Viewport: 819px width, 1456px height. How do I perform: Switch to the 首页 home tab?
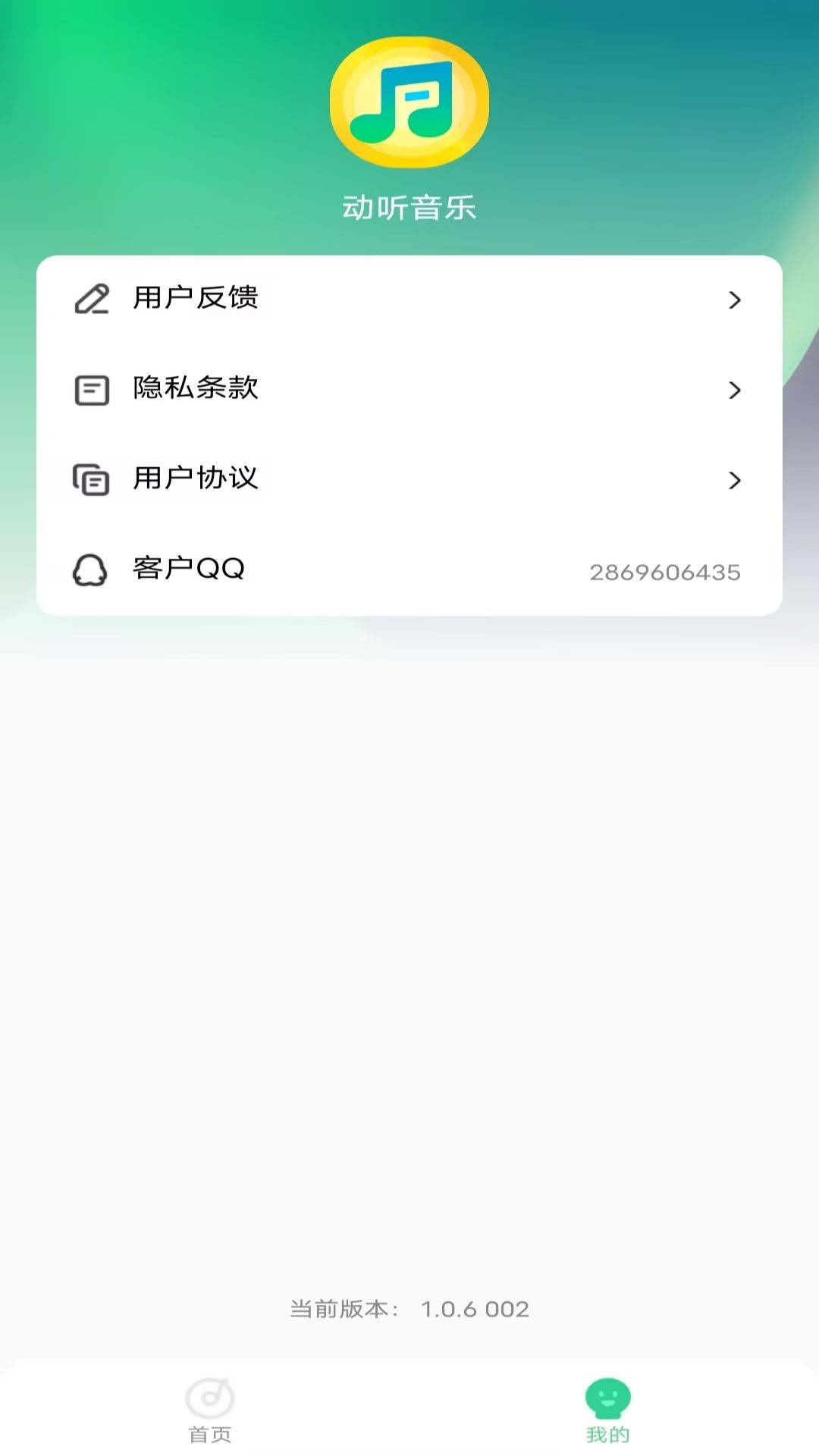tap(210, 1410)
